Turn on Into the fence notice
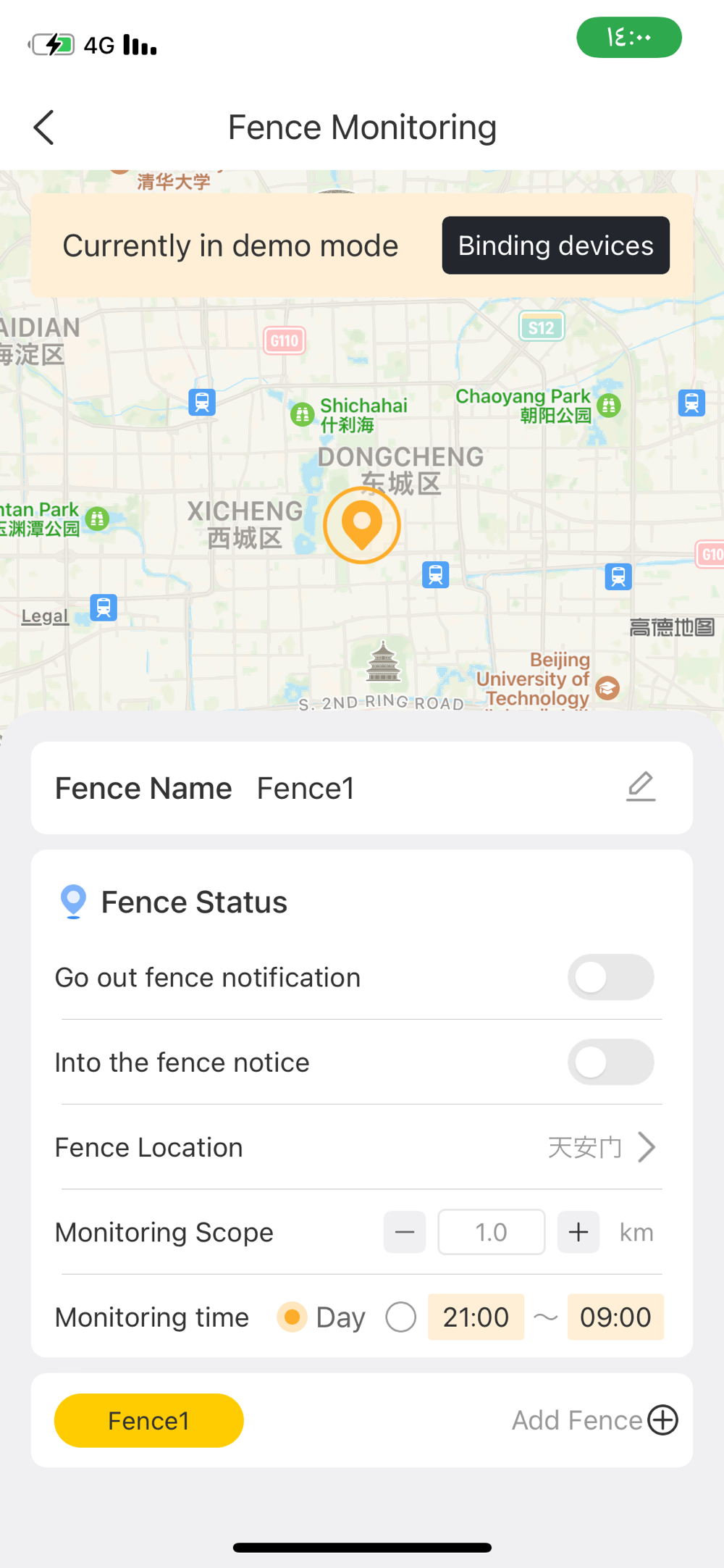This screenshot has height=1568, width=724. pyautogui.click(x=610, y=1062)
